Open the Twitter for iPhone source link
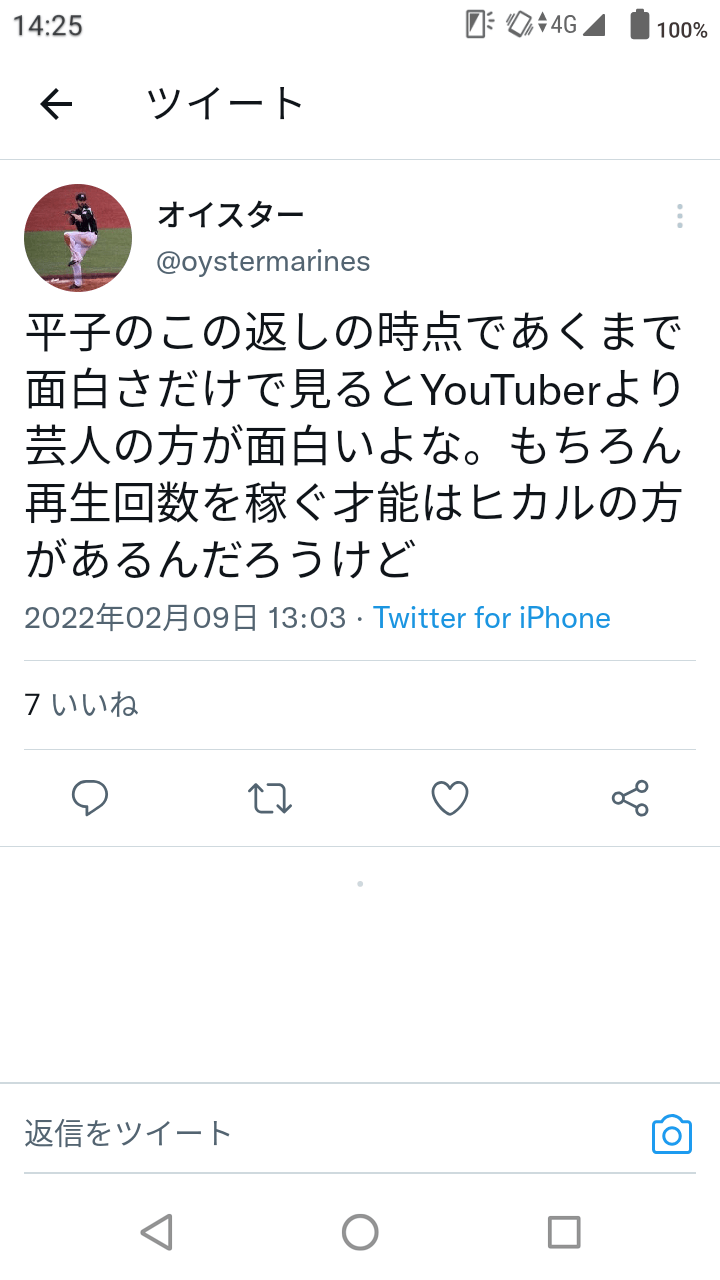720x1280 pixels. tap(491, 618)
